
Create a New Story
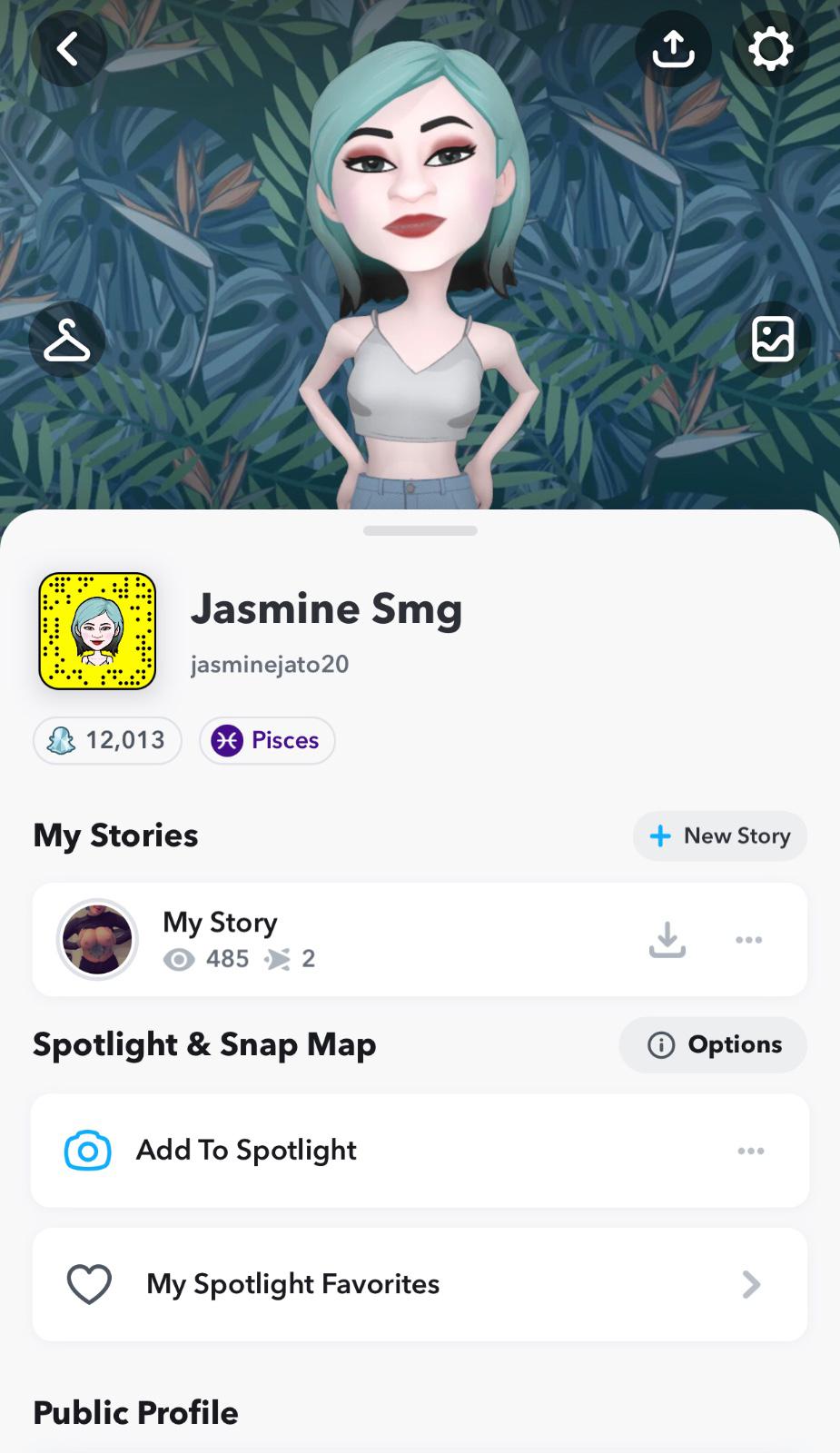[719, 835]
